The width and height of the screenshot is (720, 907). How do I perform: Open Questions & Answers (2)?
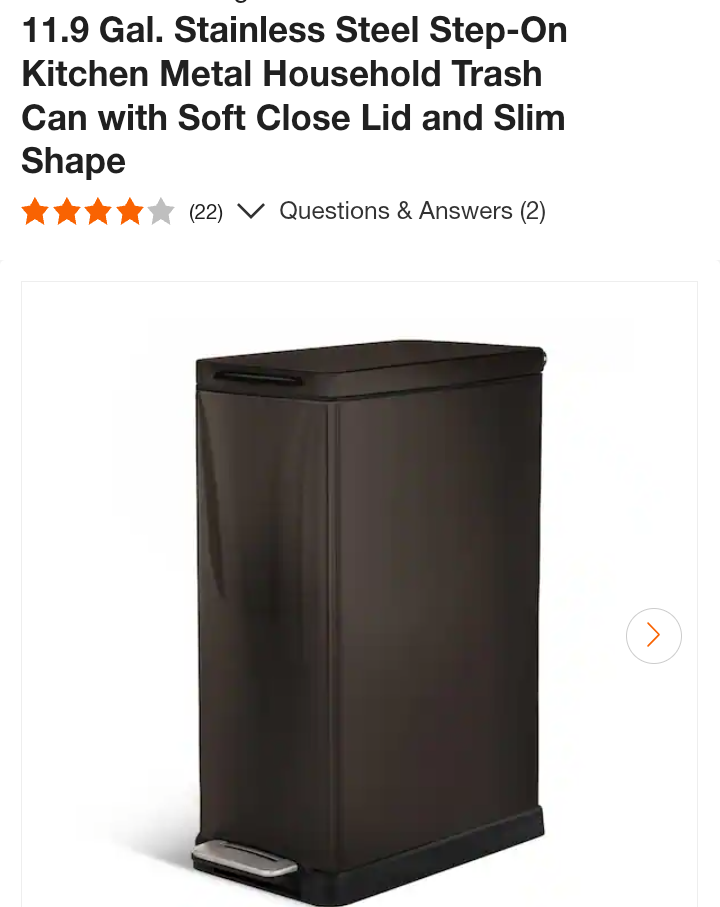click(x=412, y=211)
